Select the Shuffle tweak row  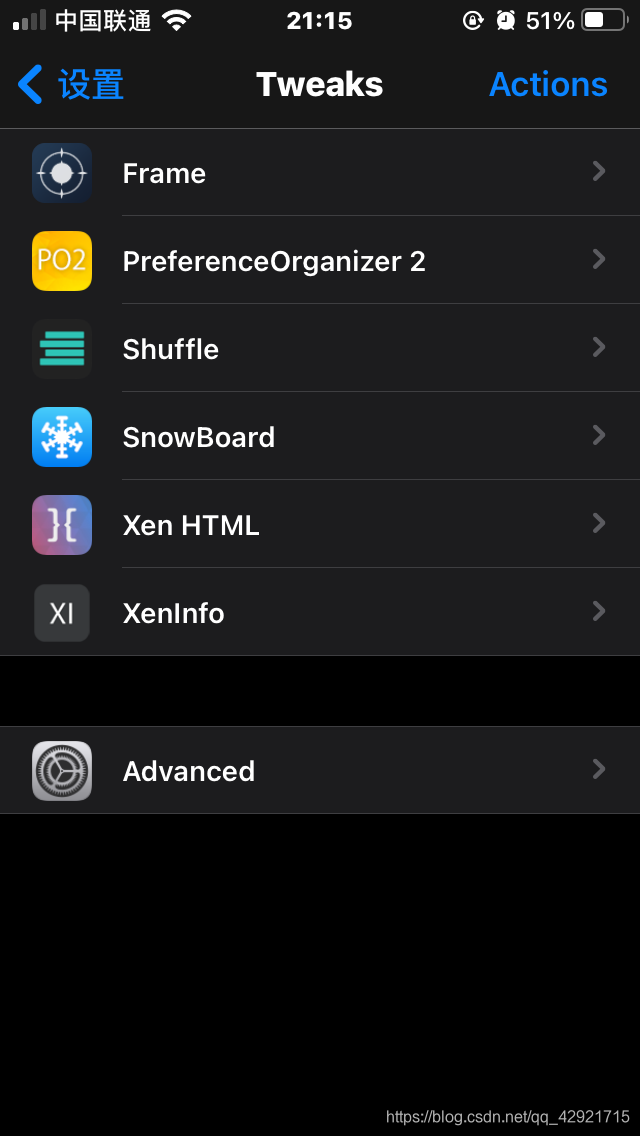(320, 349)
